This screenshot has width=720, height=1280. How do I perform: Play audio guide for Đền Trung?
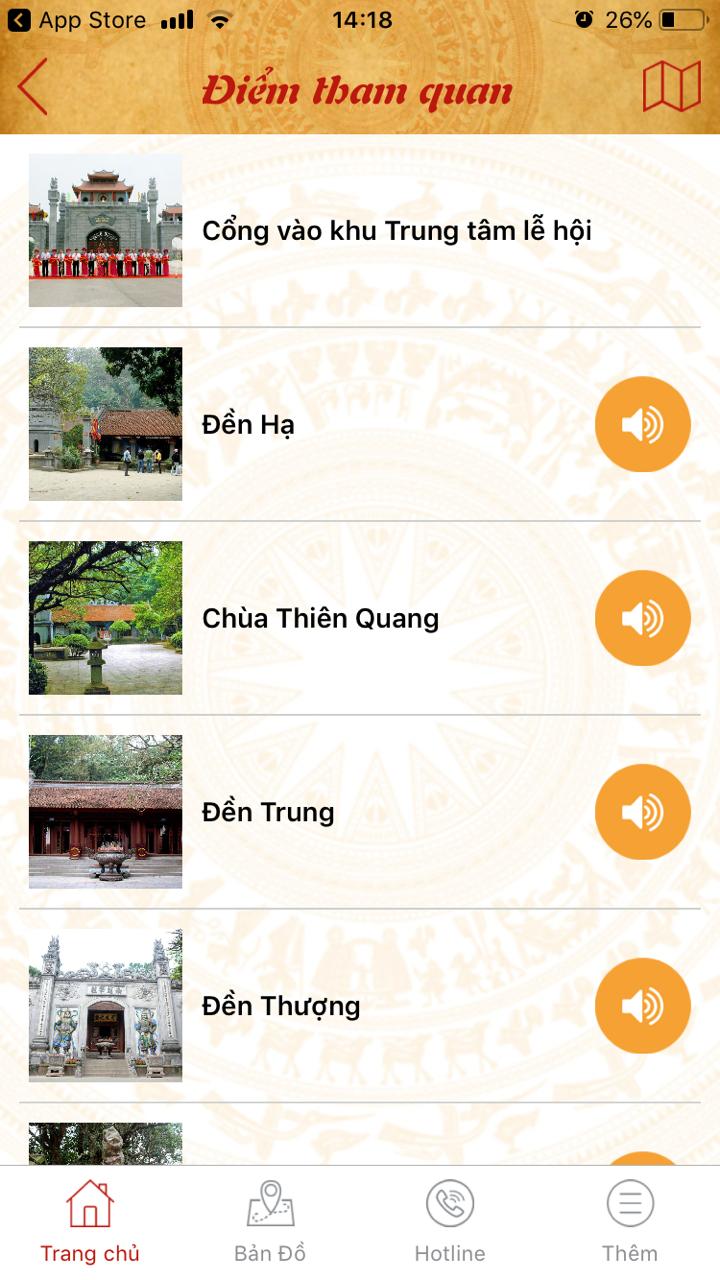pyautogui.click(x=642, y=812)
